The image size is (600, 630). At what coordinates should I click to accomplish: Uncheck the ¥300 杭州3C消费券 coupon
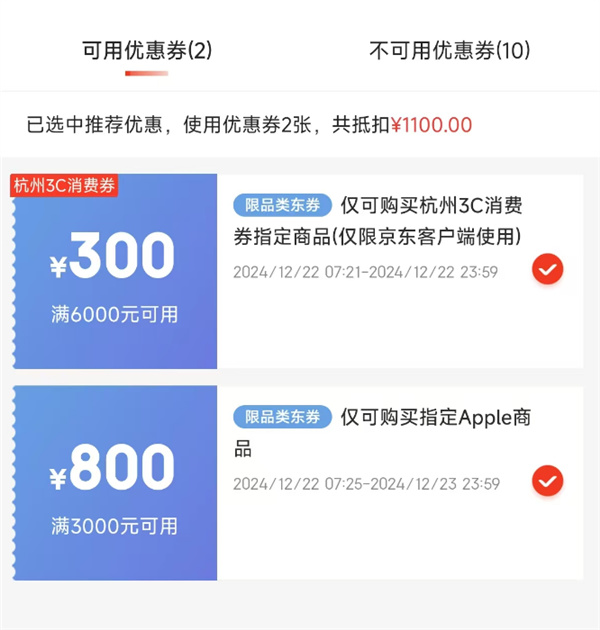click(x=547, y=269)
